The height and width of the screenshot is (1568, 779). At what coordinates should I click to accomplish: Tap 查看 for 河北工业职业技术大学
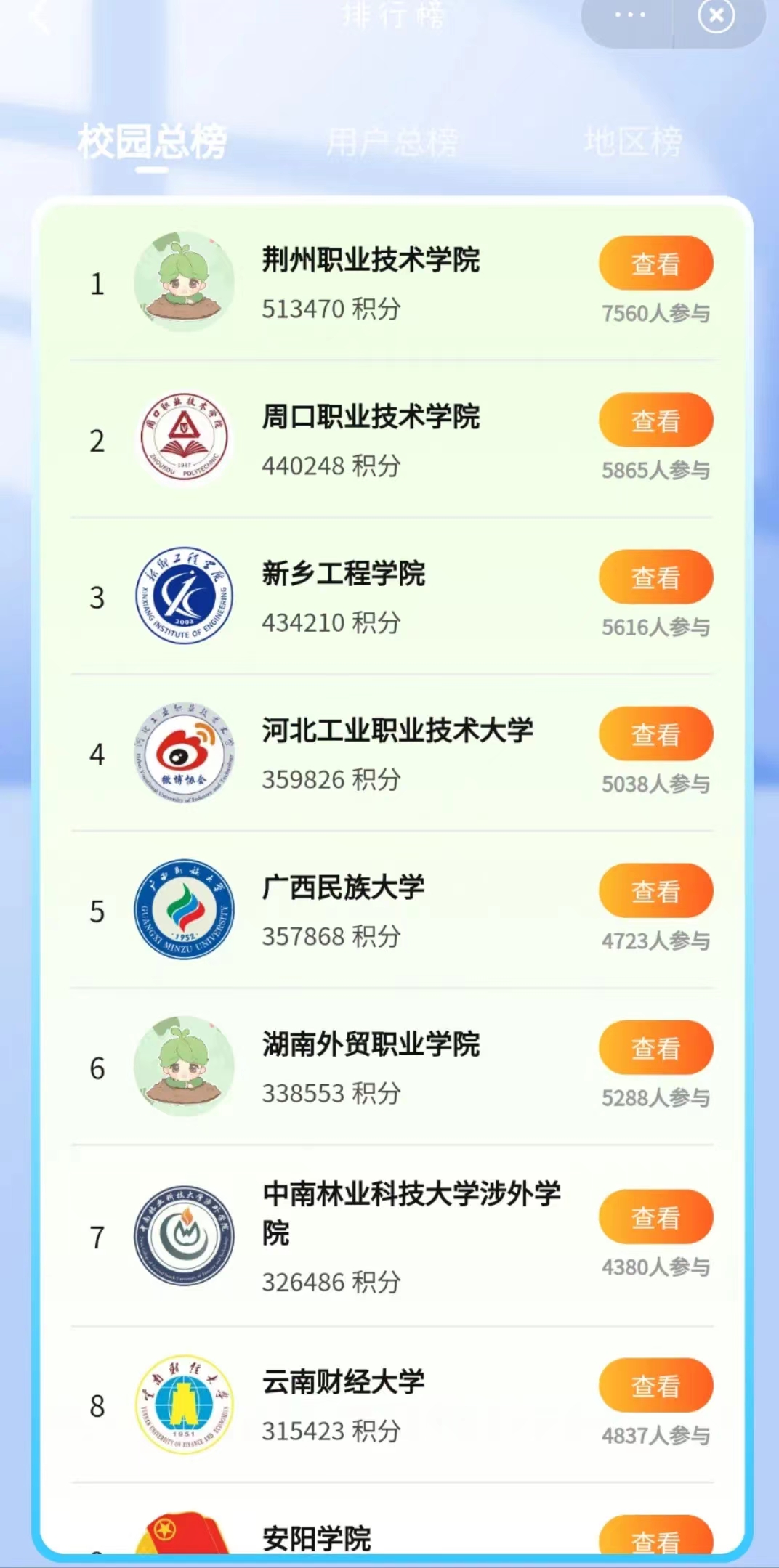pyautogui.click(x=655, y=734)
